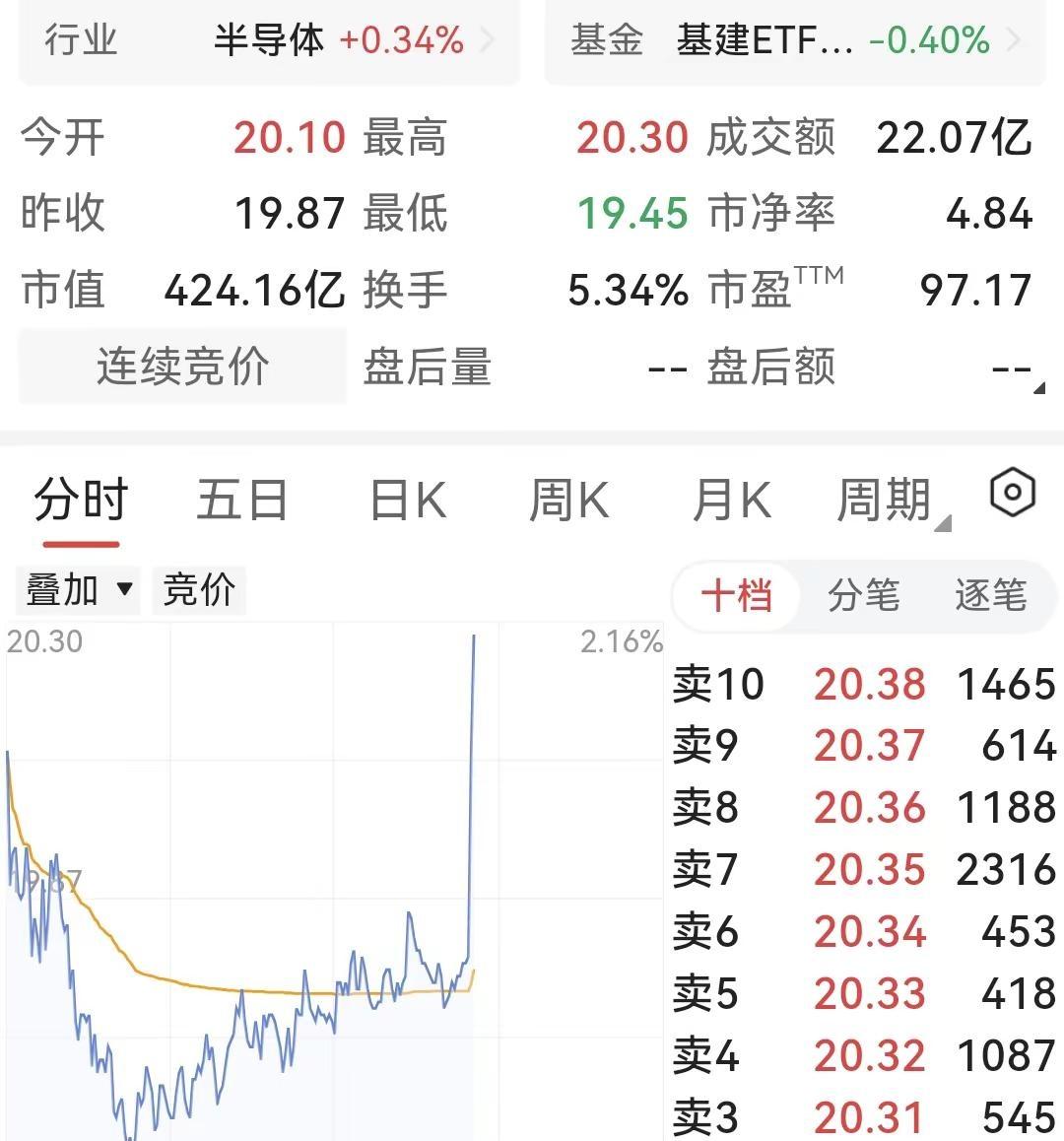Expand the stock details corner arrow
1064x1141 pixels.
pos(1039,388)
